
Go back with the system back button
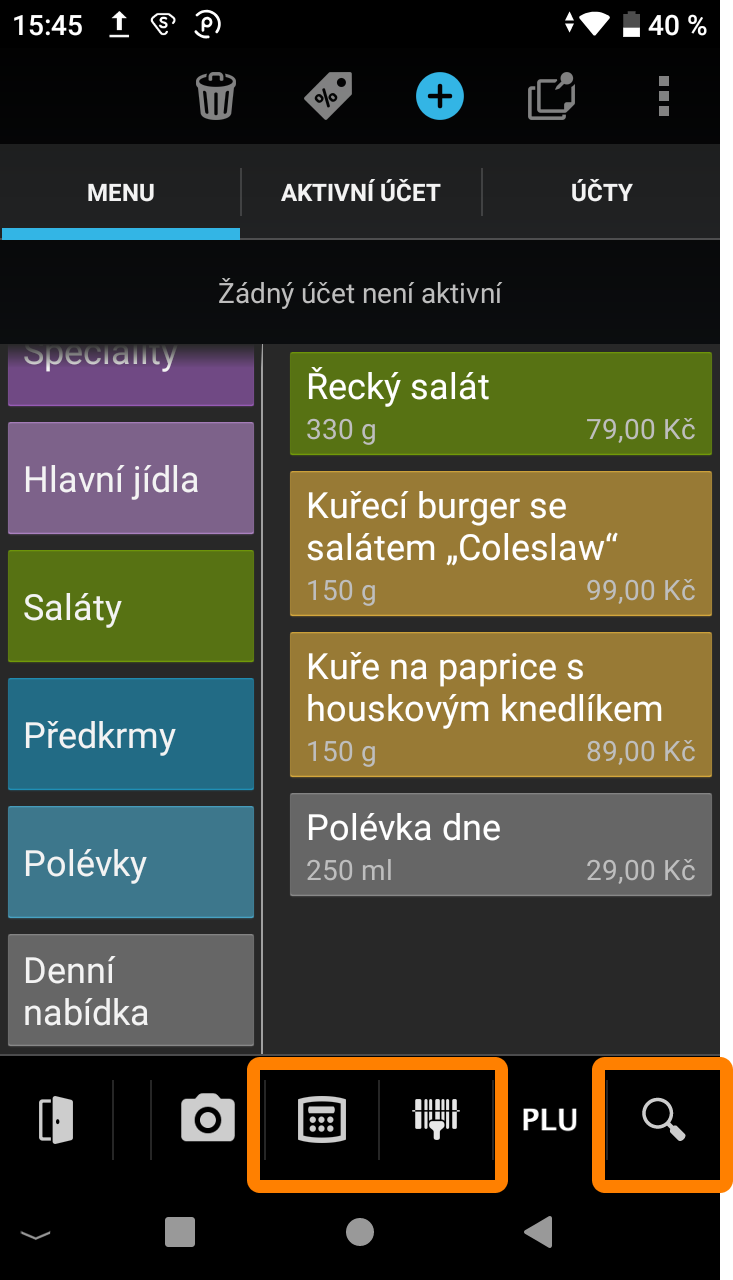coord(539,1232)
